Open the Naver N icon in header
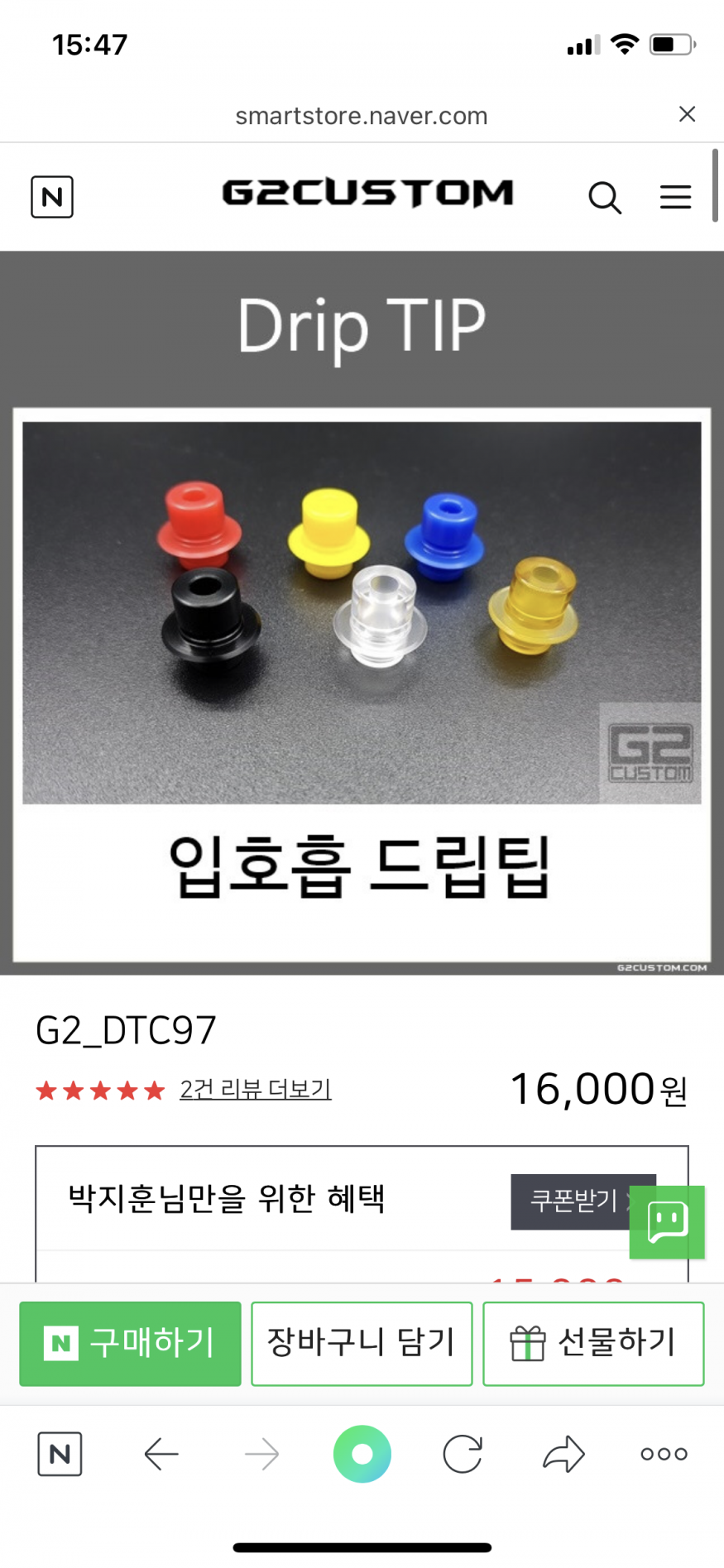The image size is (724, 1568). click(x=52, y=197)
